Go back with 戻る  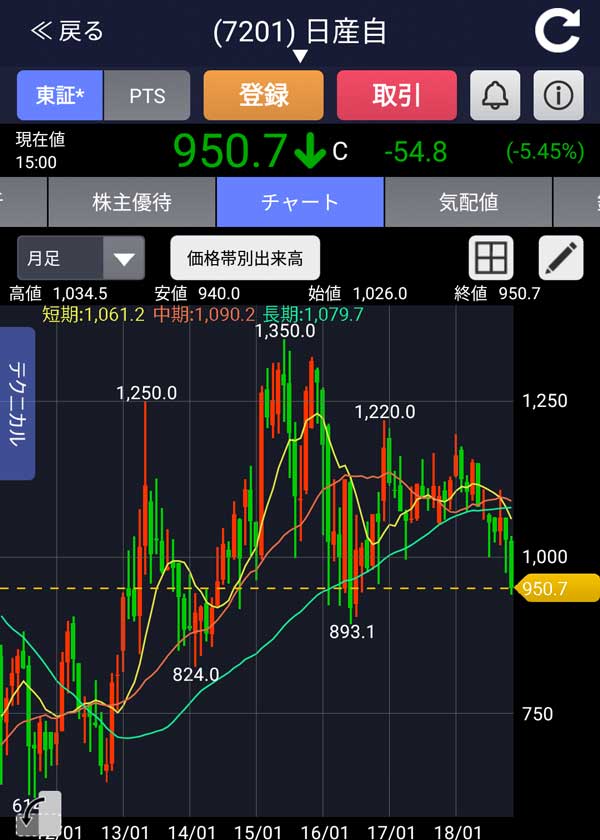click(68, 31)
